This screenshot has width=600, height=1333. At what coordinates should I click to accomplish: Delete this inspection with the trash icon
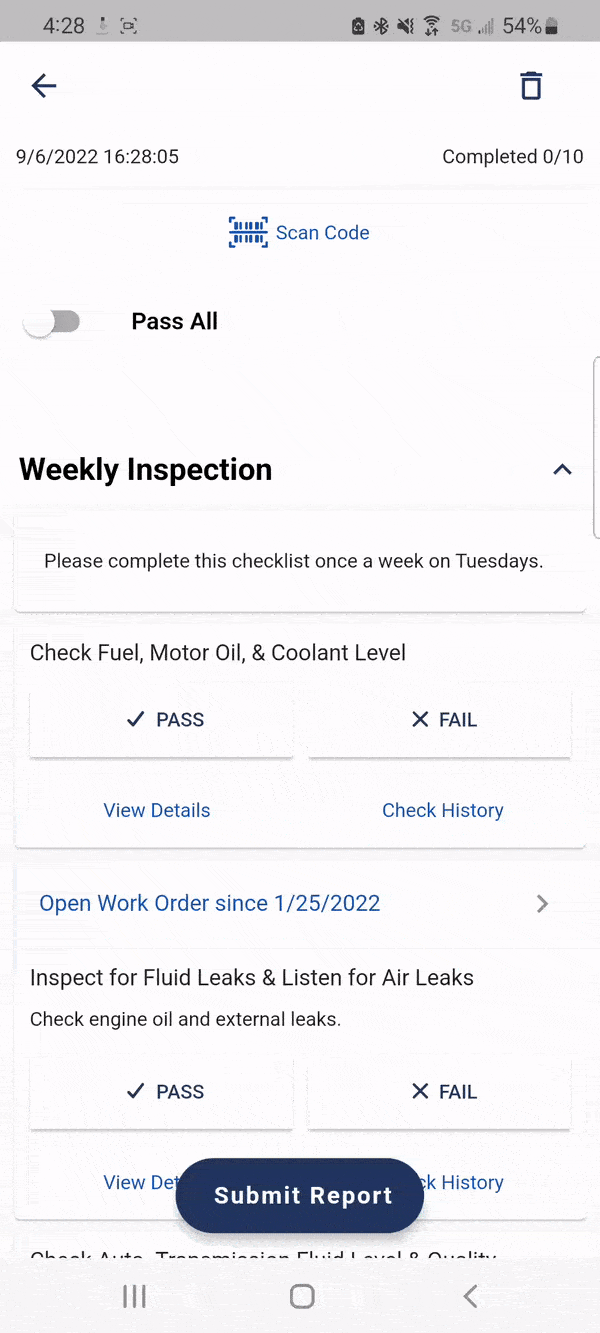[531, 86]
